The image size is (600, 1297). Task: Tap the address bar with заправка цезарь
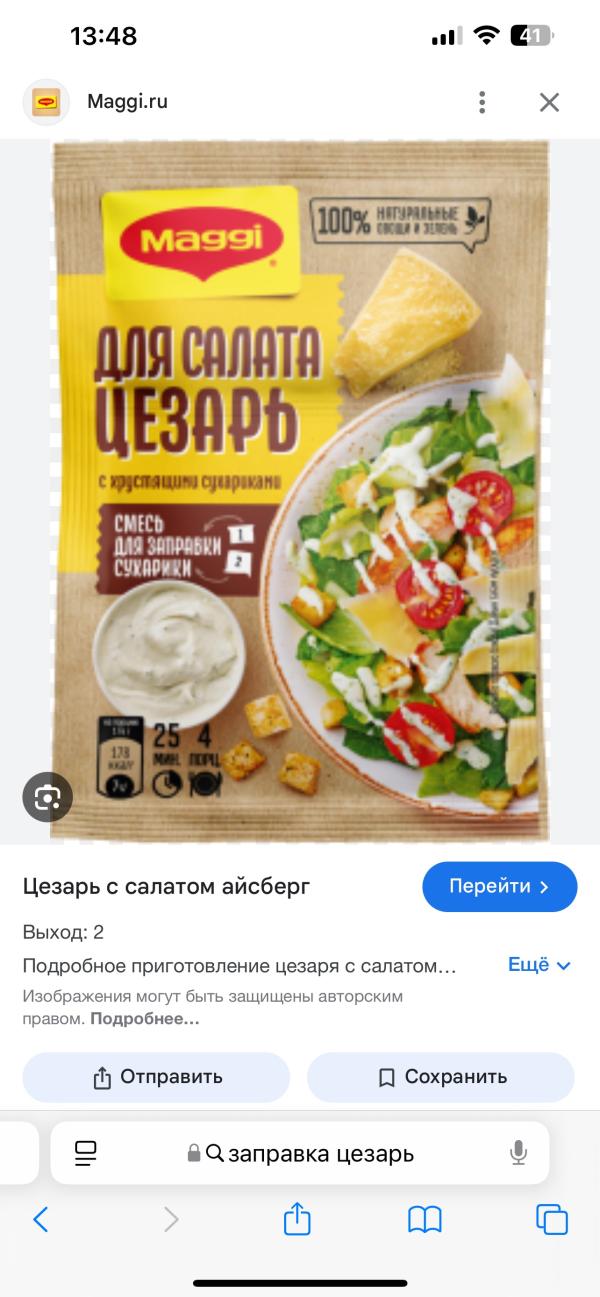pyautogui.click(x=310, y=1154)
